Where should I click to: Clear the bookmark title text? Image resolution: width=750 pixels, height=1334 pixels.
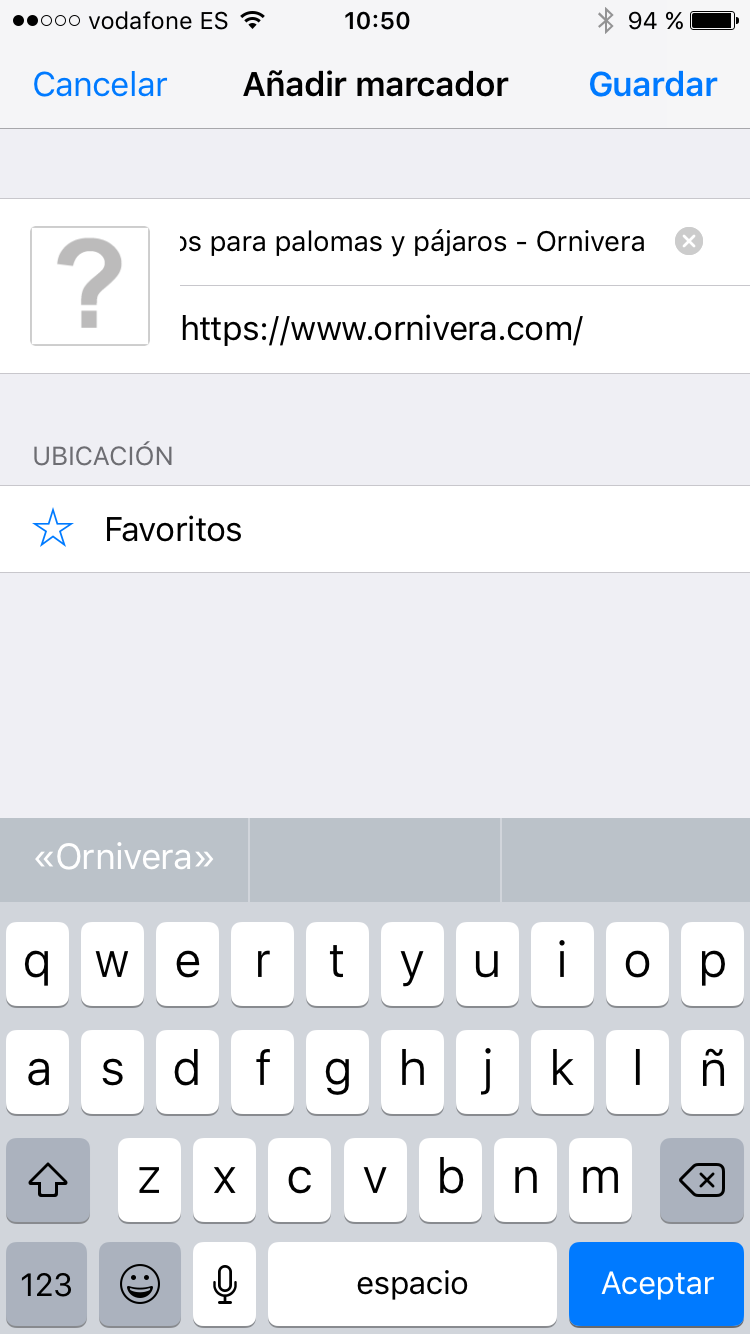pos(689,241)
